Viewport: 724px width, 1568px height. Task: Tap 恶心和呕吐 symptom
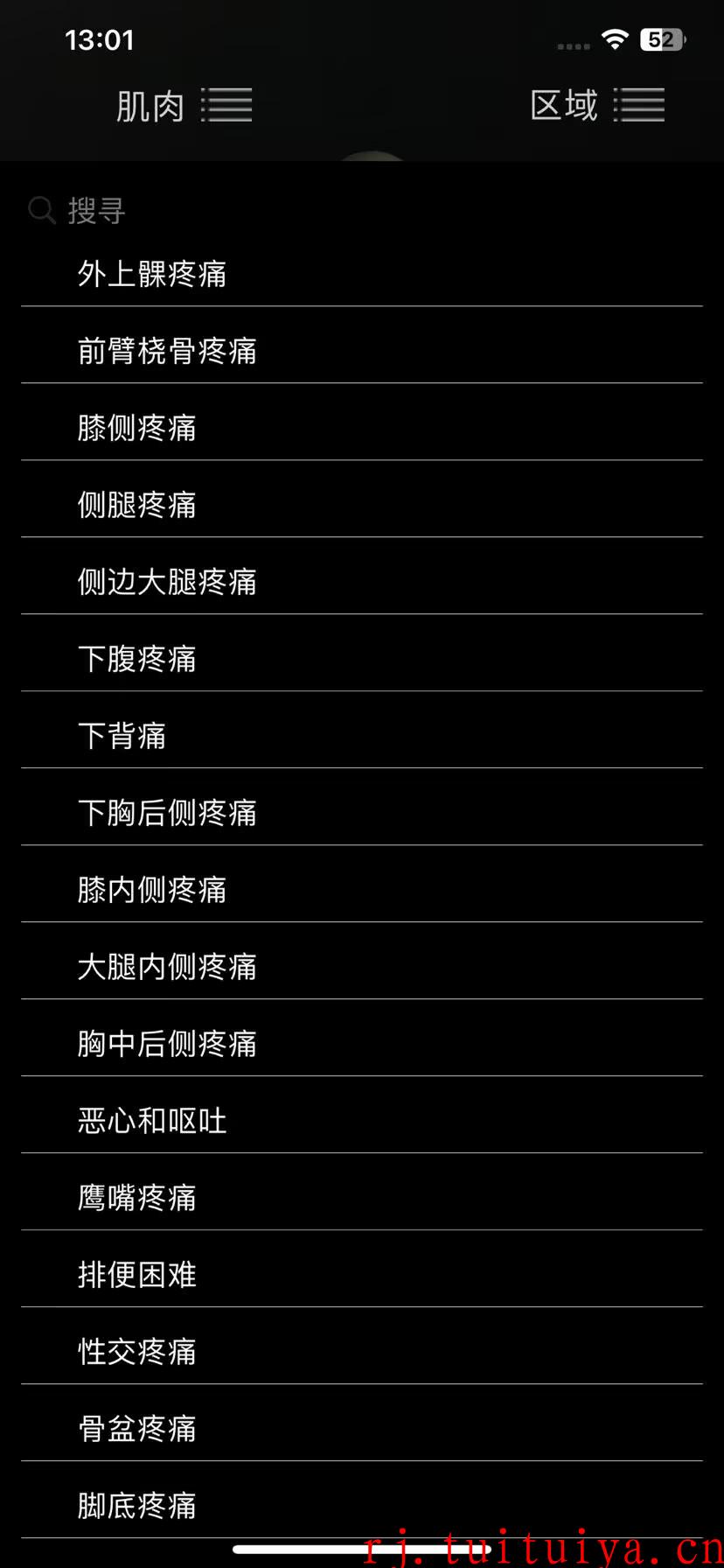[362, 1121]
